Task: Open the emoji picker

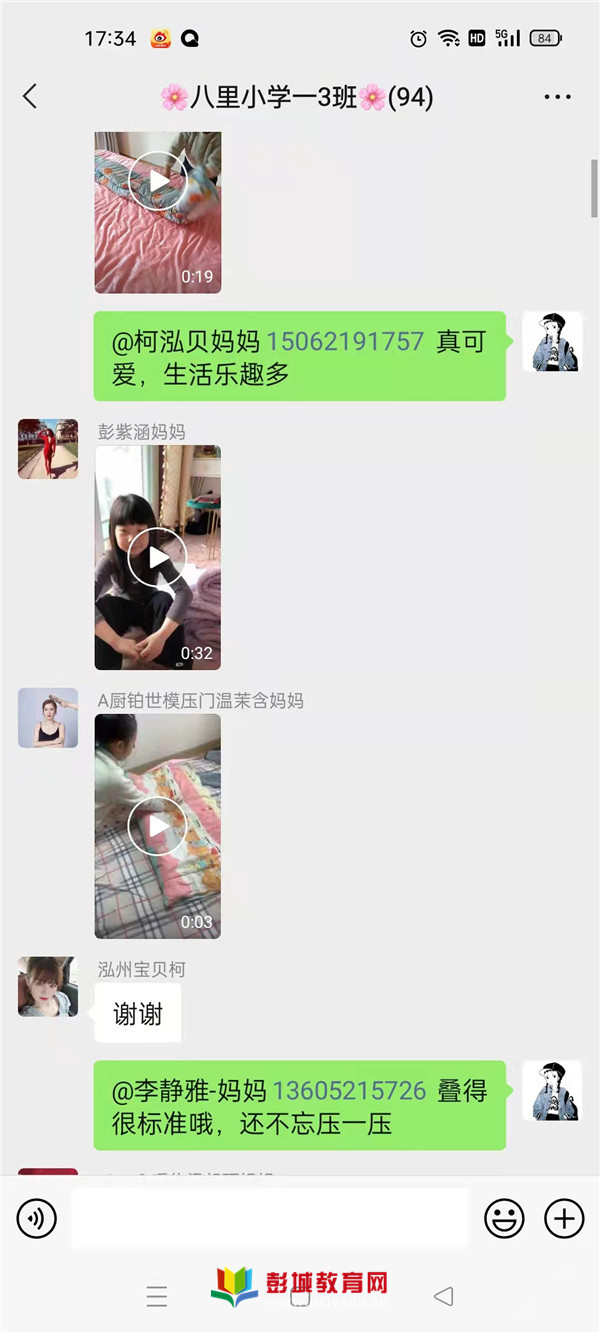Action: point(504,1218)
